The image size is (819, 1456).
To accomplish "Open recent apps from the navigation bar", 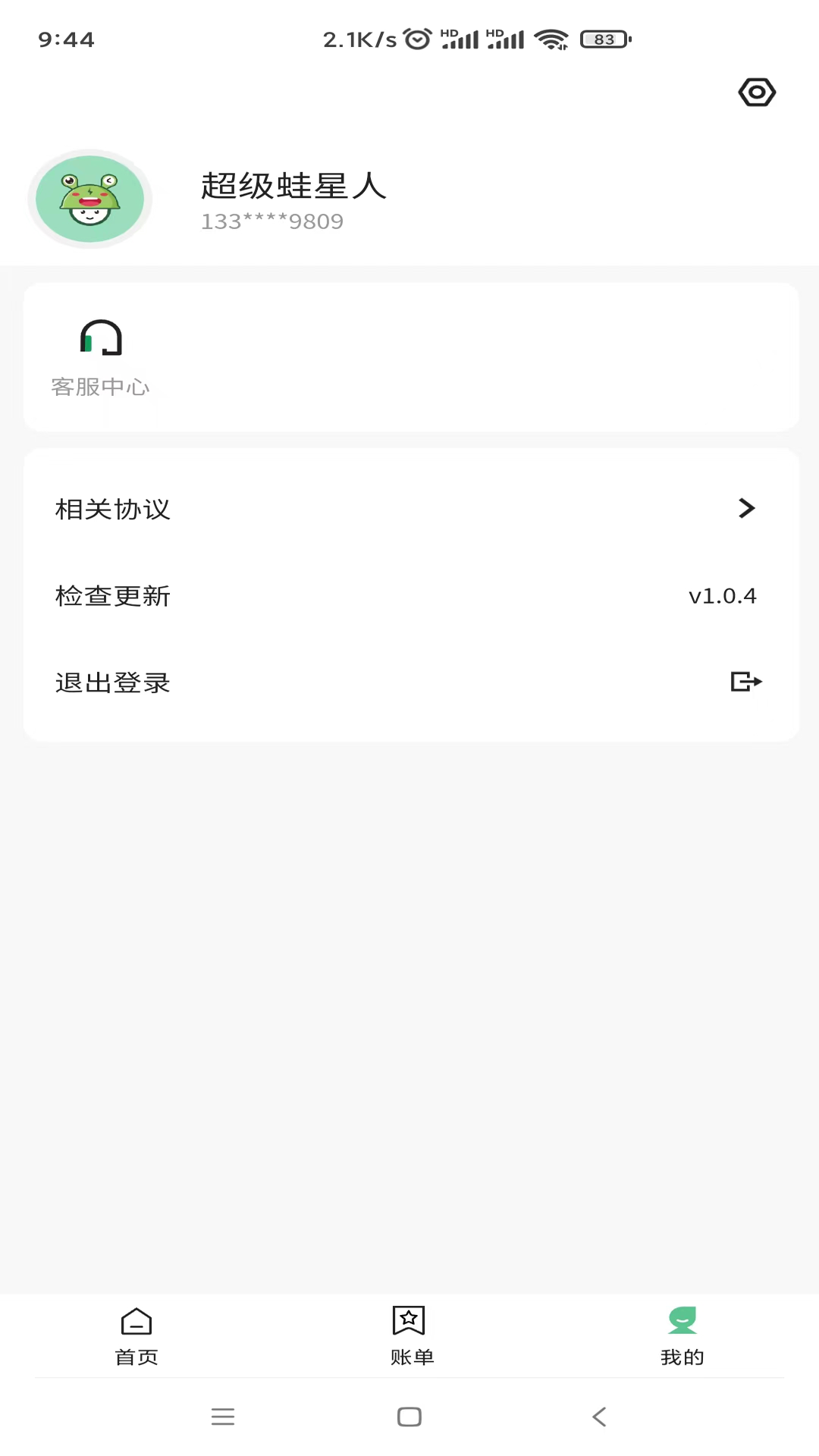I will [x=223, y=1417].
